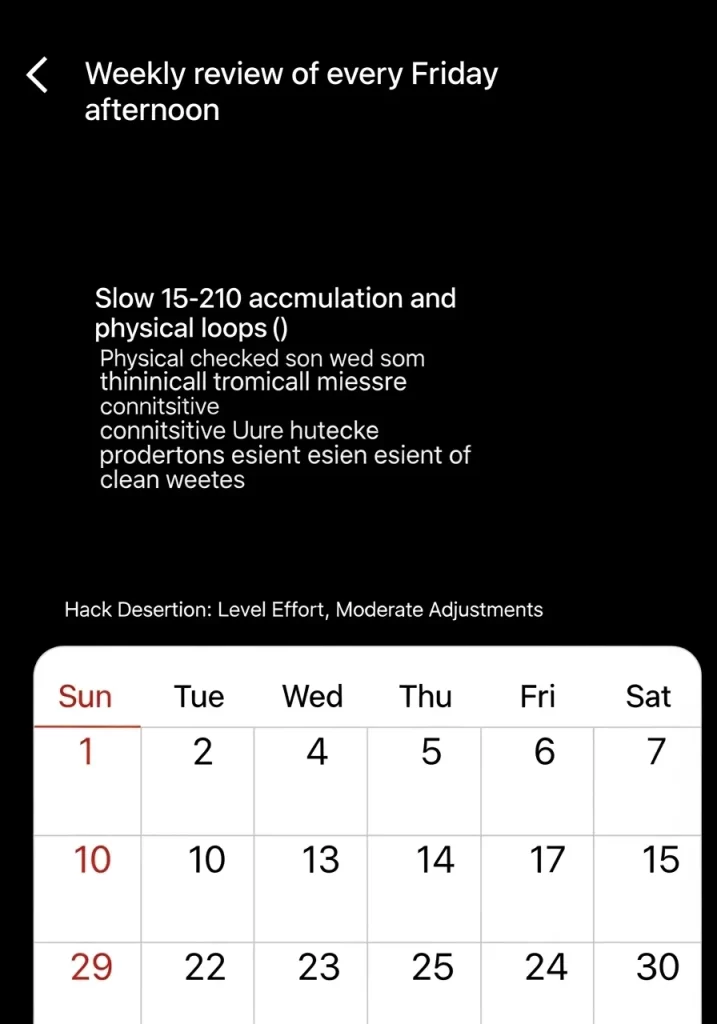
Task: Select date 1 in the Sun column
Action: click(86, 751)
